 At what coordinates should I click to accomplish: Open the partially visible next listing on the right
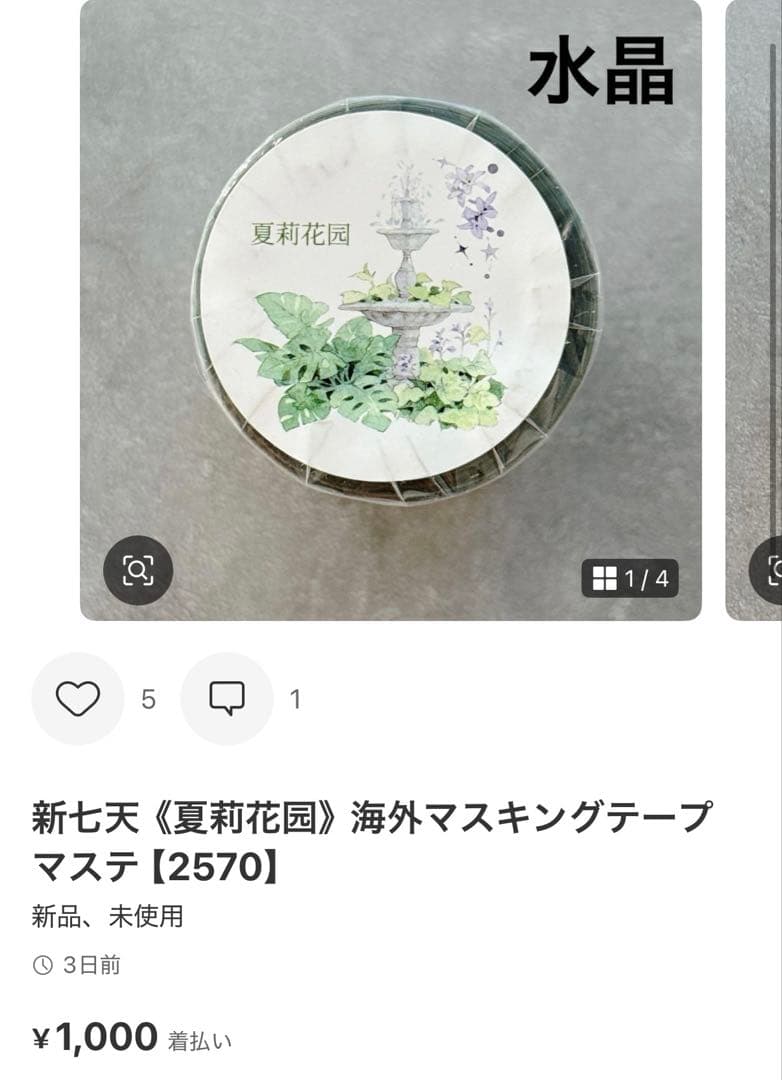(x=755, y=300)
